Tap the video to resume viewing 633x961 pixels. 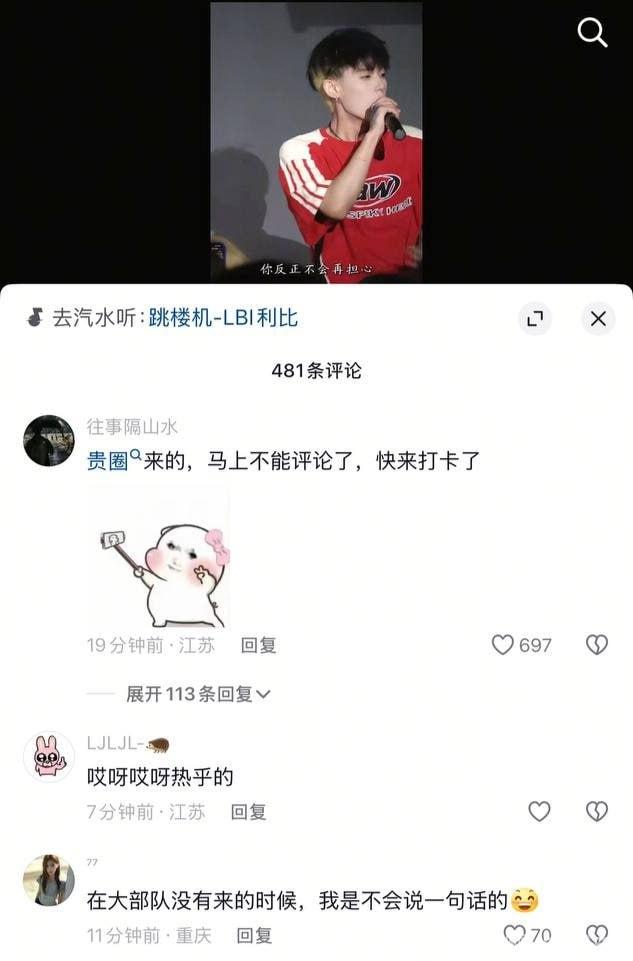pos(316,140)
